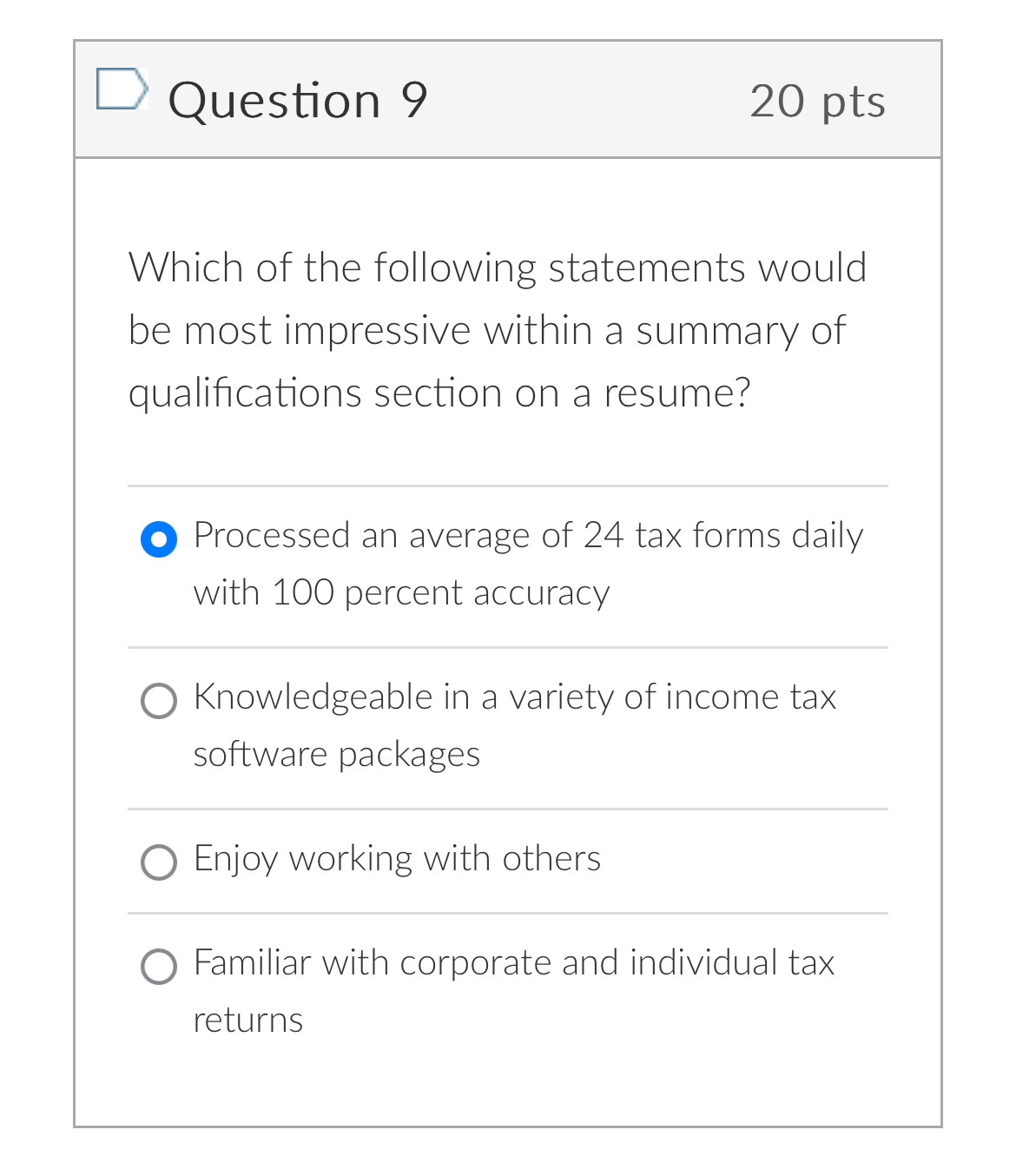
Task: Pick 'Familiar with corporate and individual tax returns'
Action: [x=159, y=967]
